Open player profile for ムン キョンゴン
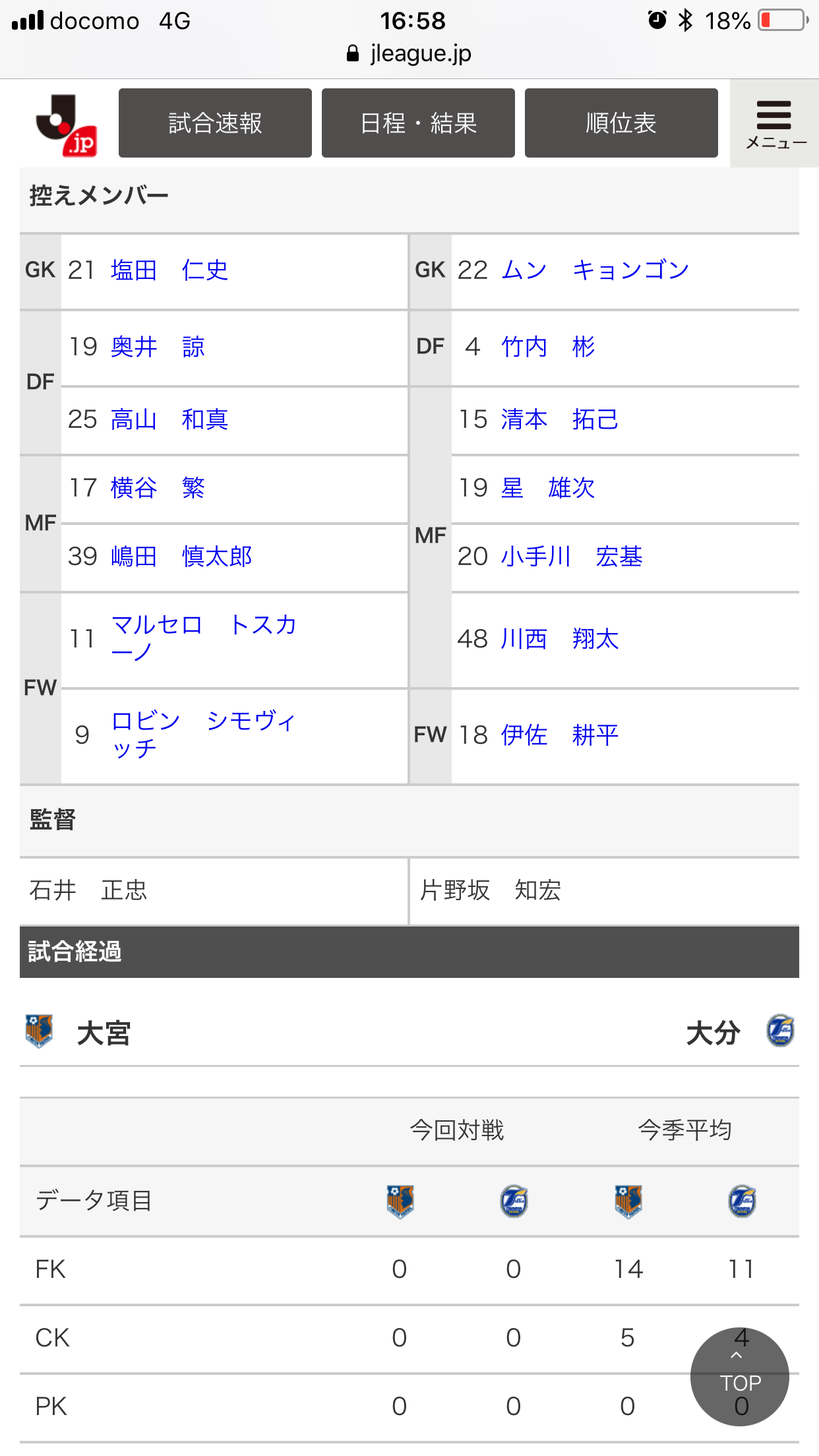819x1456 pixels. (595, 270)
